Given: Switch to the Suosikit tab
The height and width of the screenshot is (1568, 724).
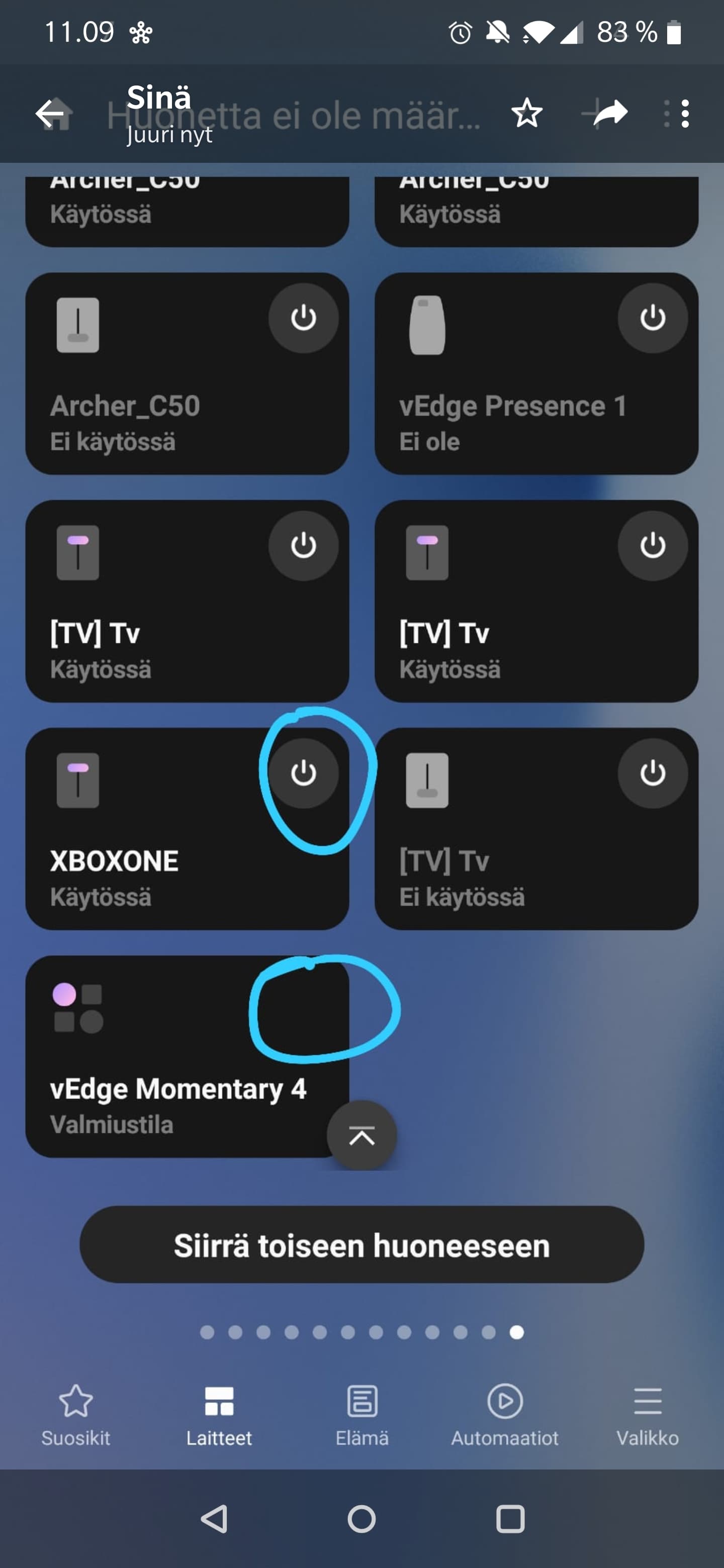Looking at the screenshot, I should coord(75,1416).
